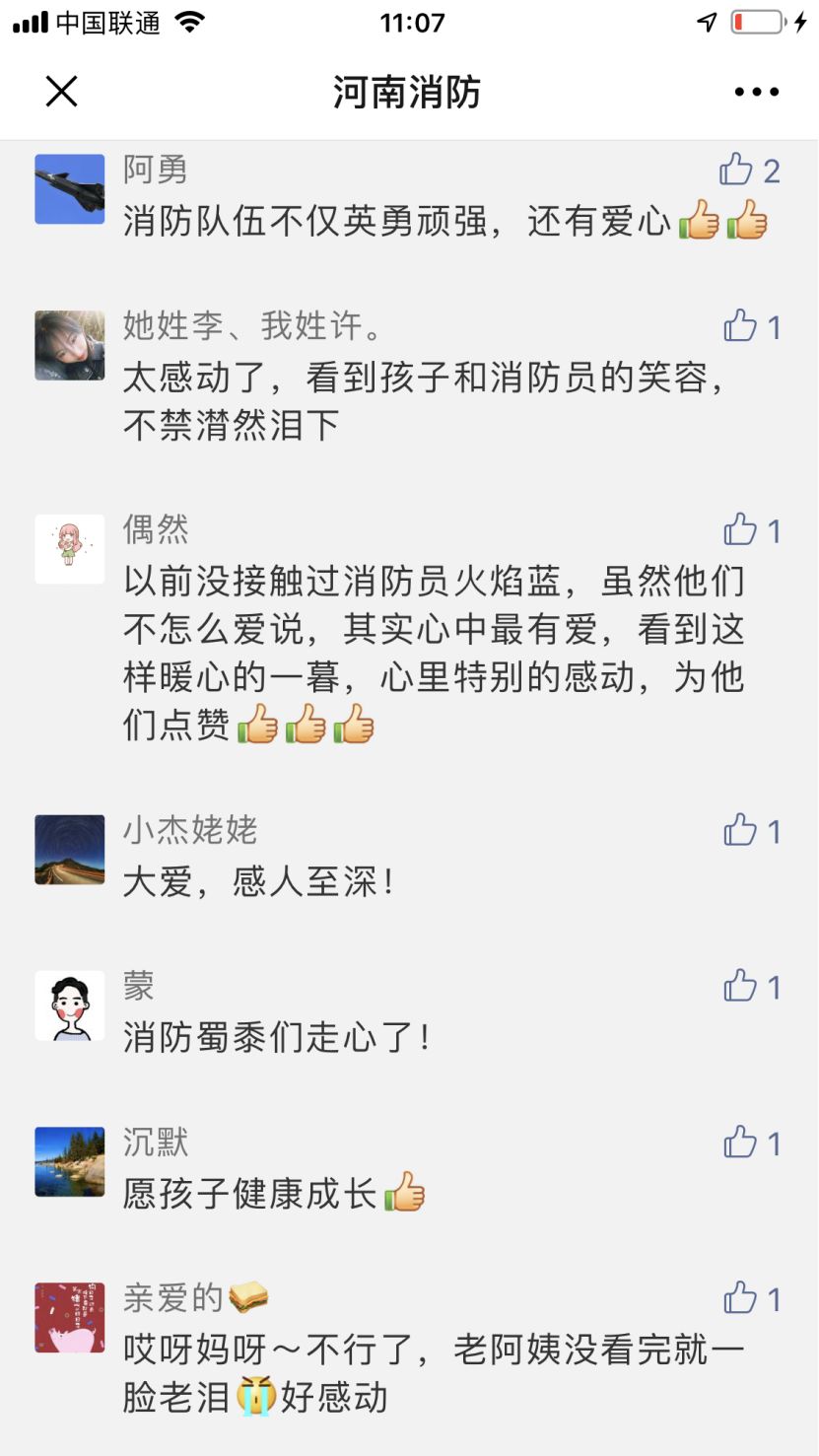This screenshot has width=819, height=1456.
Task: Close the 河南消防 article page
Action: coord(61,93)
